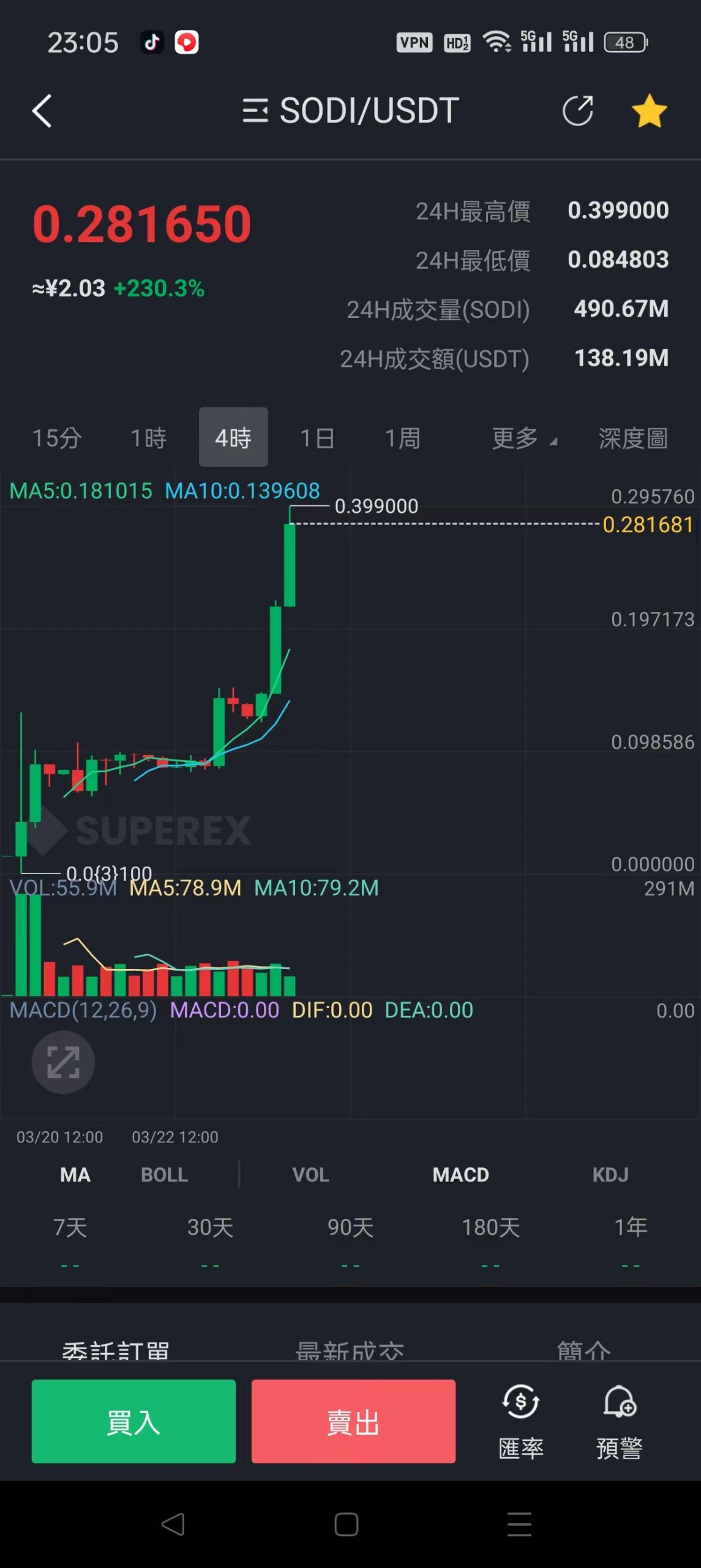The width and height of the screenshot is (701, 1568).
Task: Tap the red 賣出 sell button
Action: point(353,1421)
